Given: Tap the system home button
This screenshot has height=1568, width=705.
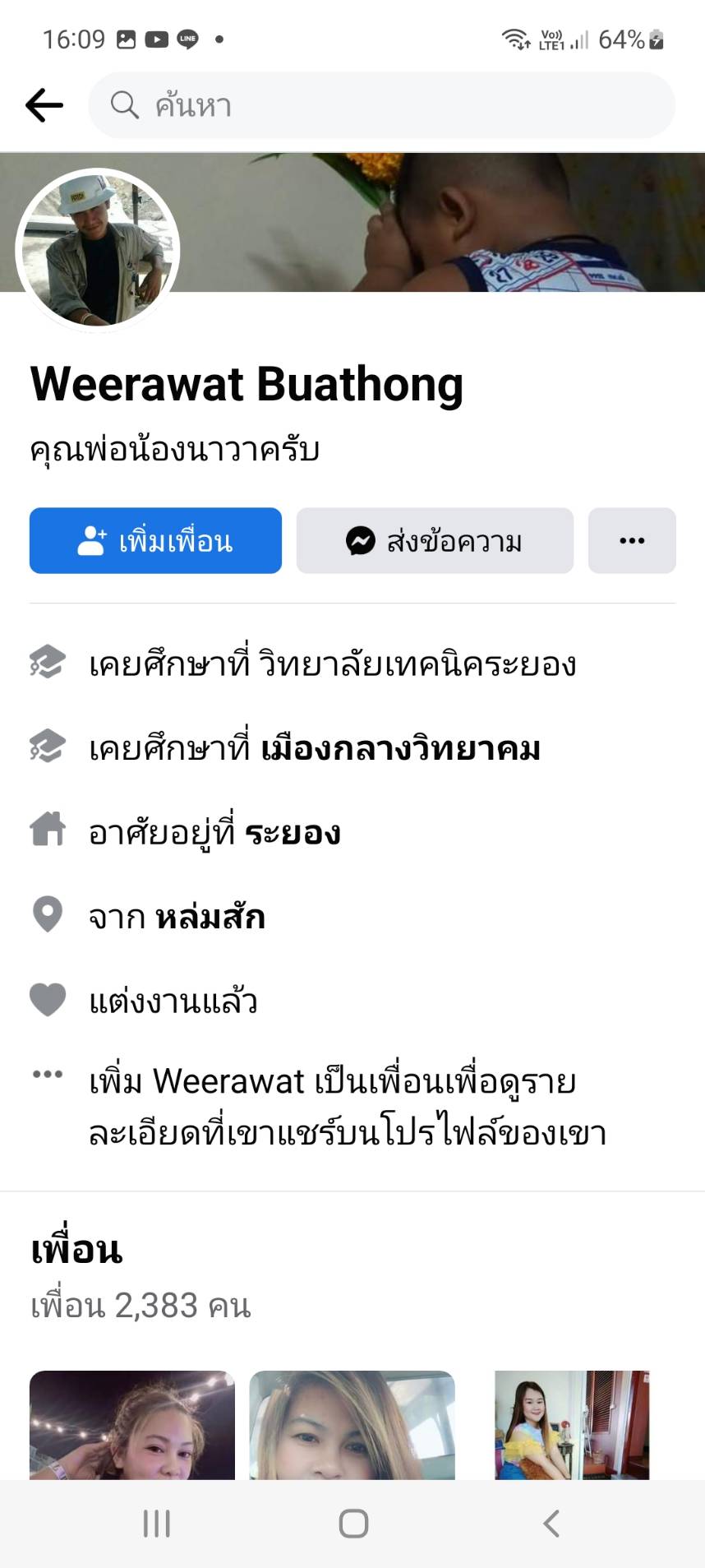Looking at the screenshot, I should click(353, 1524).
